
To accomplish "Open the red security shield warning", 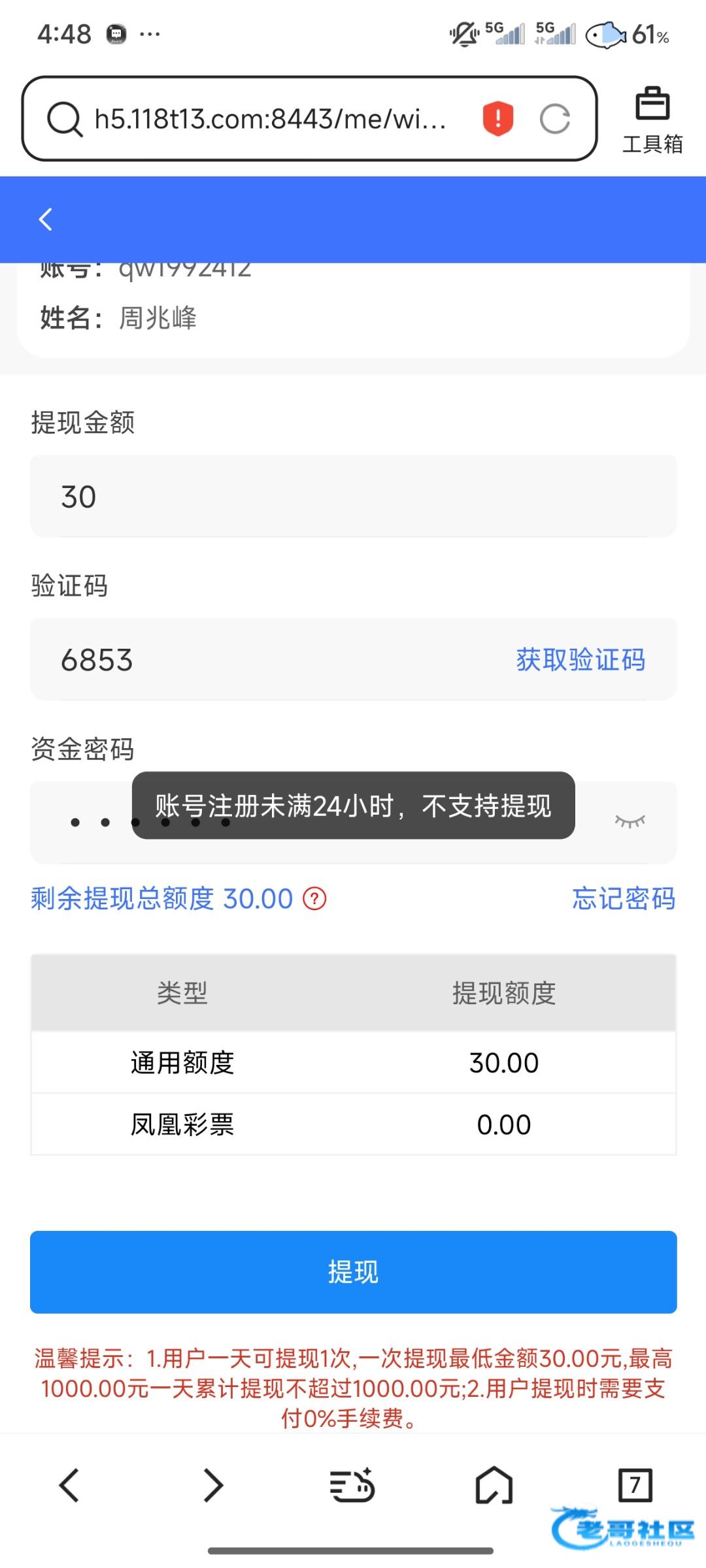I will point(497,119).
